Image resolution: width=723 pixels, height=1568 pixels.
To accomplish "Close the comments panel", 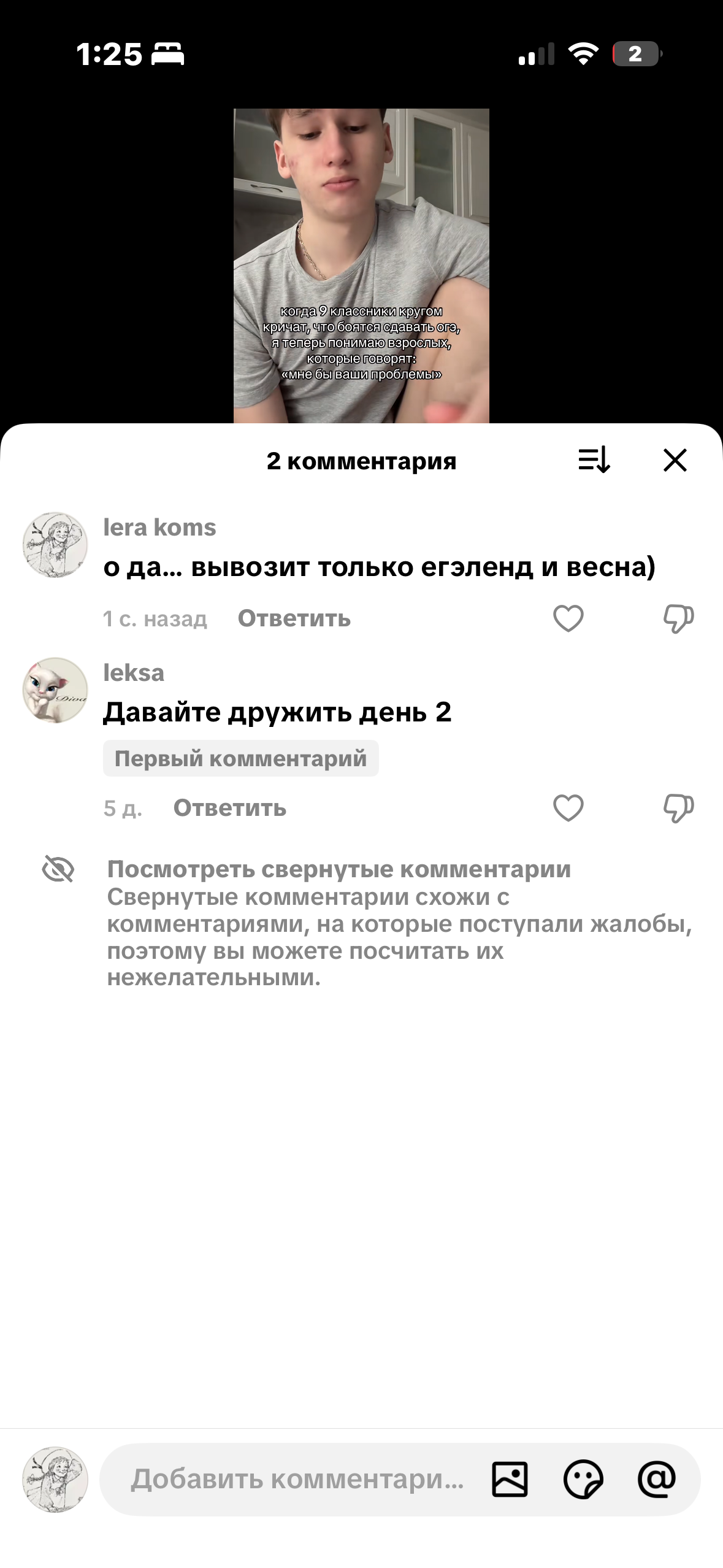I will [675, 460].
